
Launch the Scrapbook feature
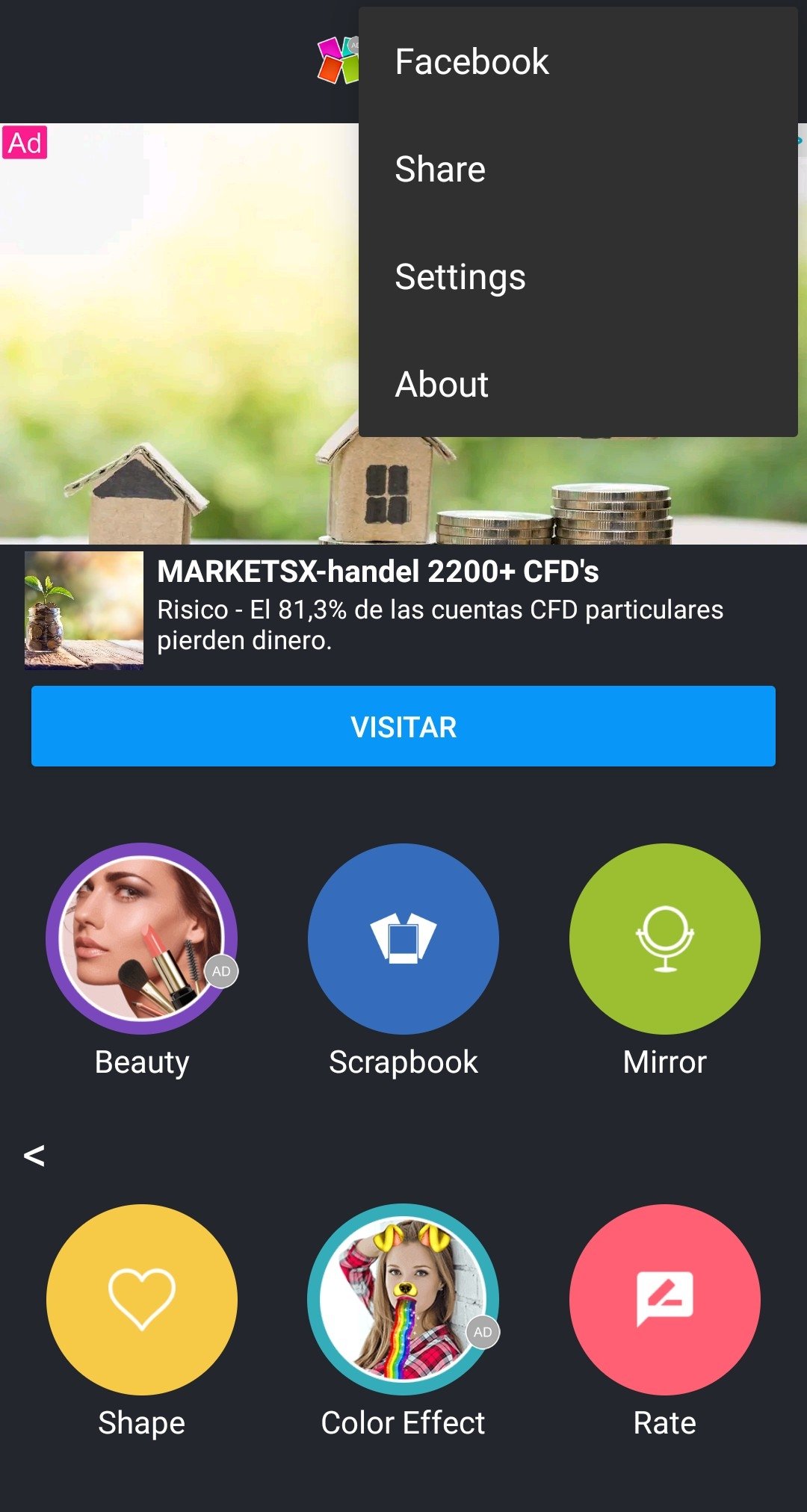[403, 939]
